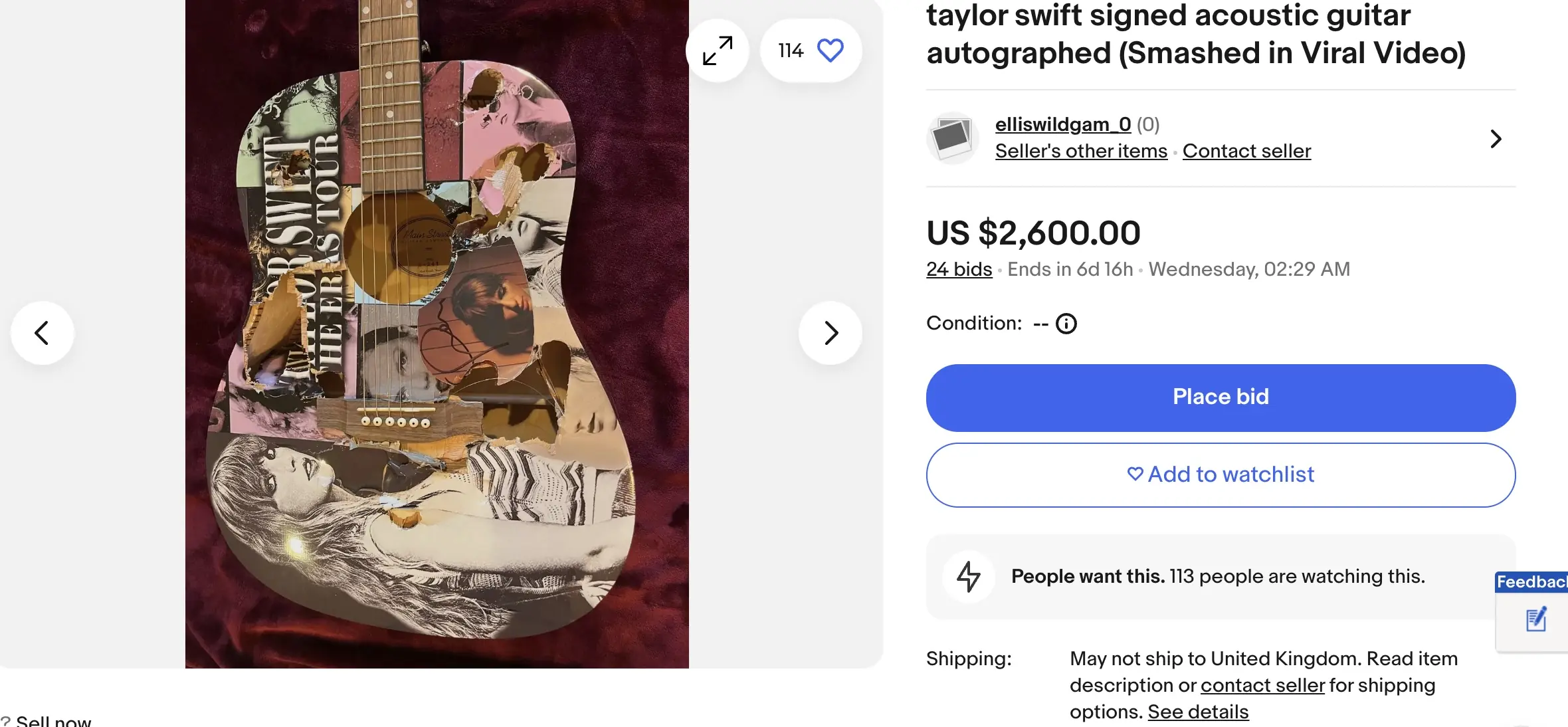Tap contact seller link in Shipping section
The image size is (1568, 727).
[x=1262, y=685]
